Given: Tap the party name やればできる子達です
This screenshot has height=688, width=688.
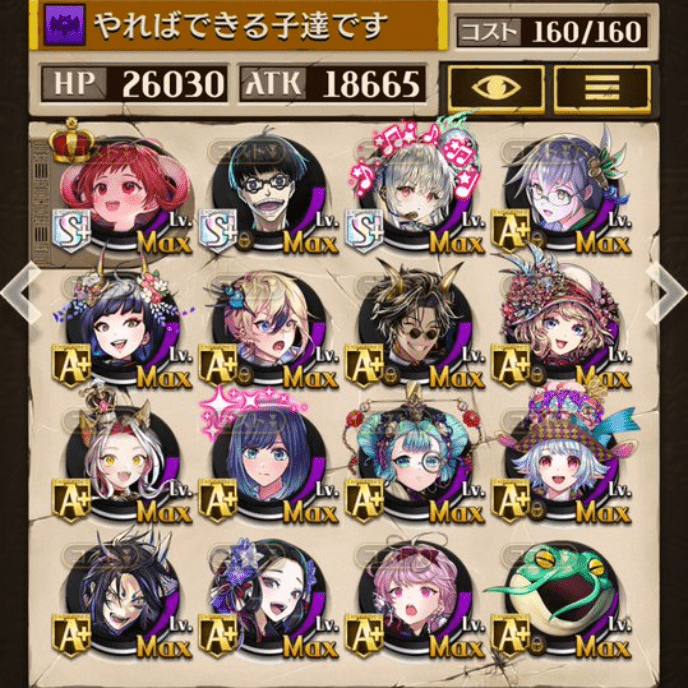Looking at the screenshot, I should [240, 25].
